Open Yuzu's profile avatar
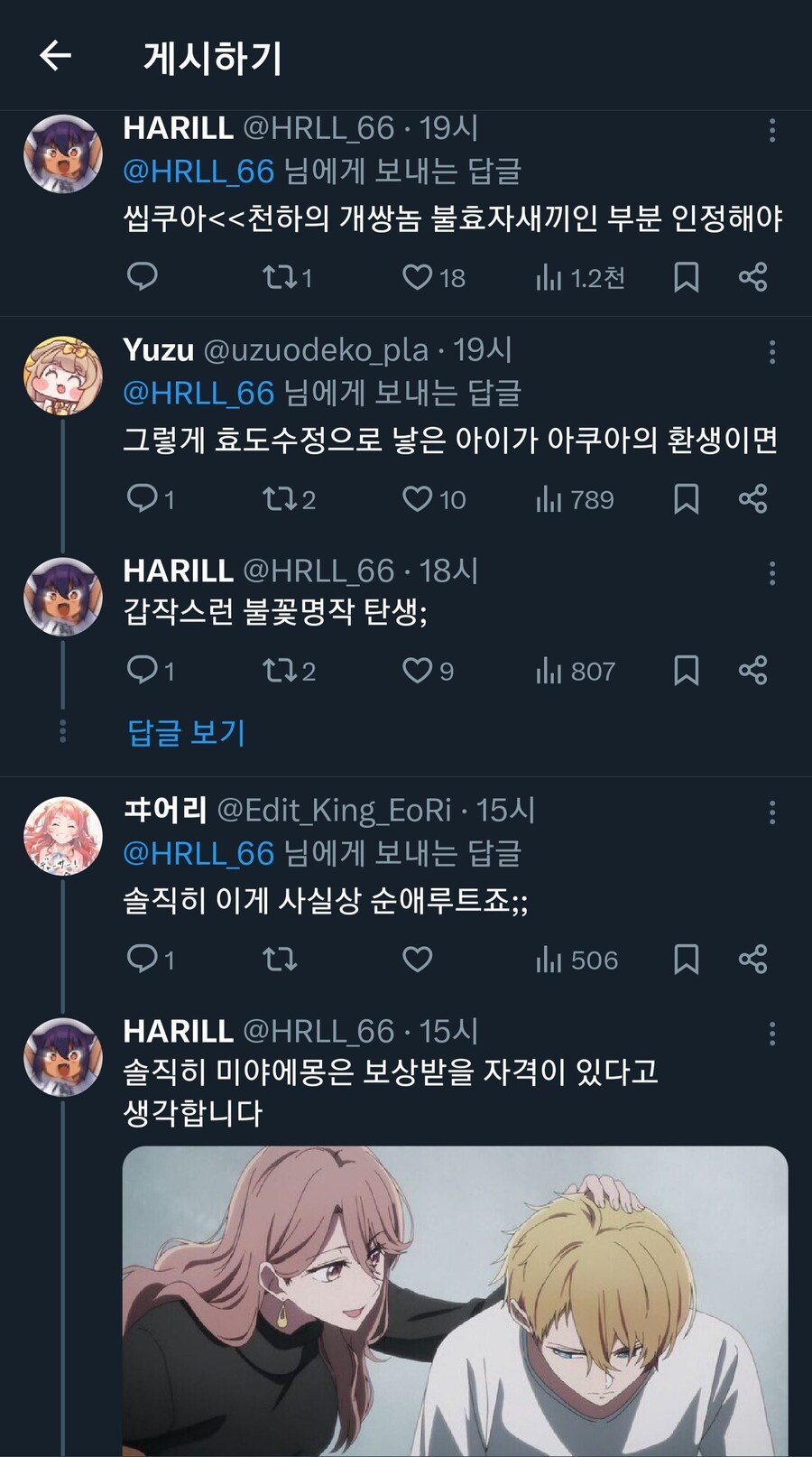The width and height of the screenshot is (812, 1457). coord(63,375)
